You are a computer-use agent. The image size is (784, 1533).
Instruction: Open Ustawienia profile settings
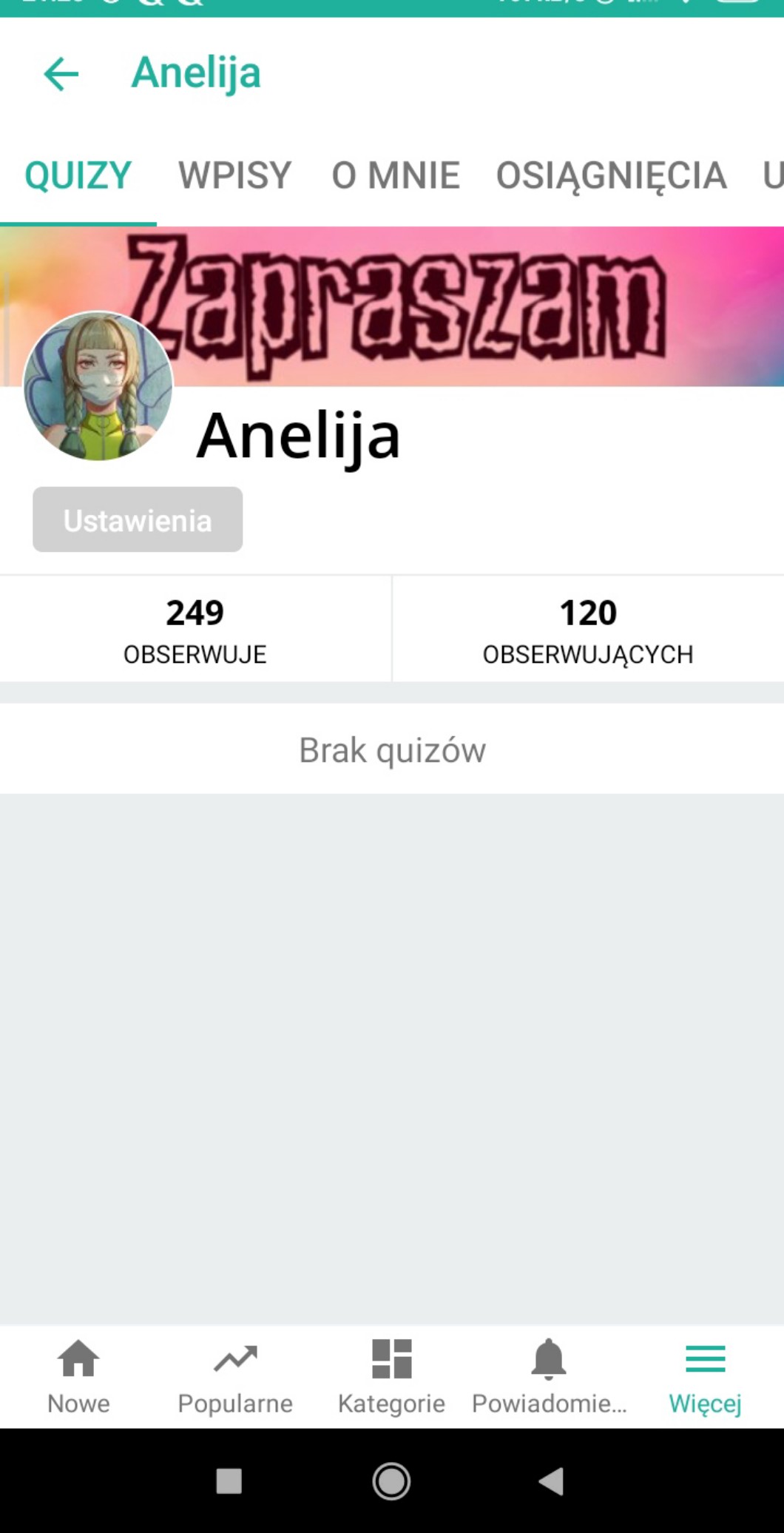138,519
